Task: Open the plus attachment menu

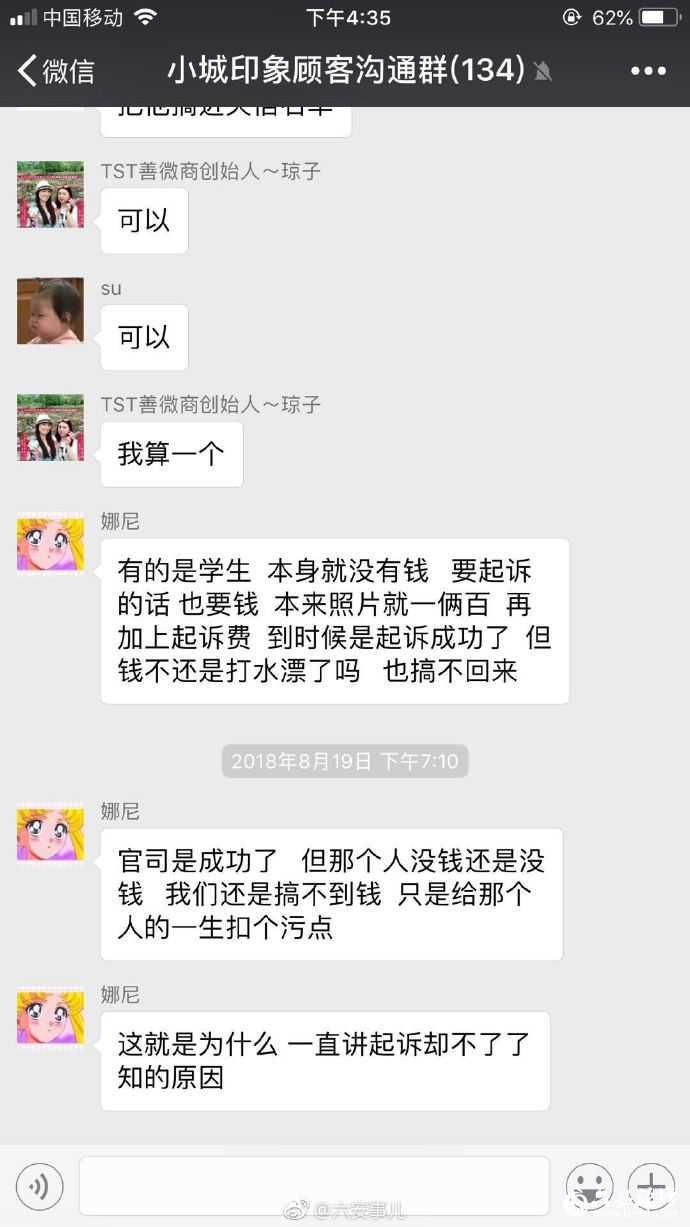Action: [651, 1187]
